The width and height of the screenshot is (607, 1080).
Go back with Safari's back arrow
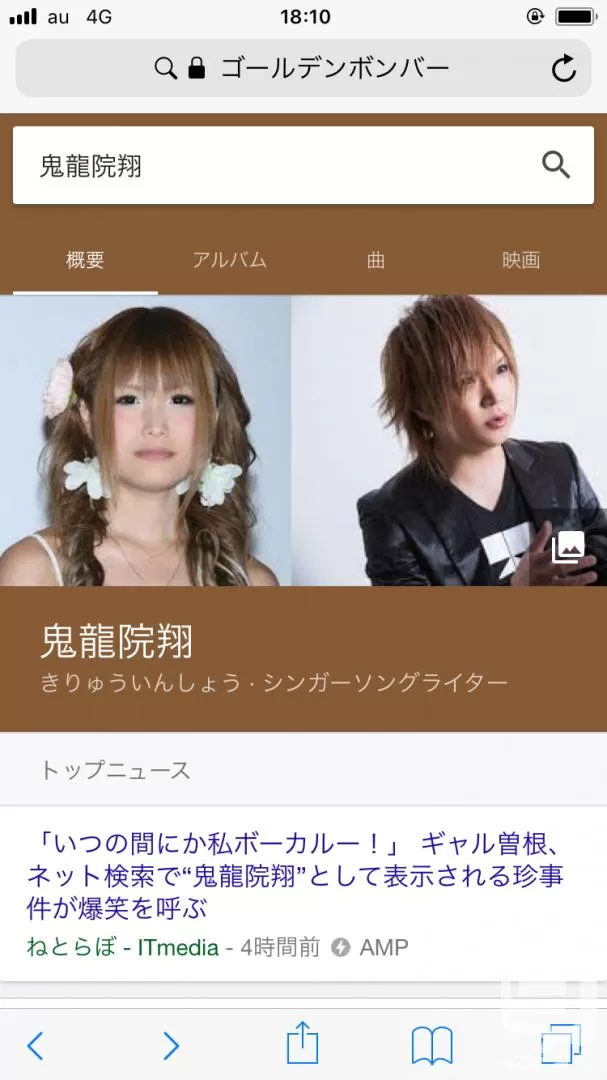coord(35,1045)
